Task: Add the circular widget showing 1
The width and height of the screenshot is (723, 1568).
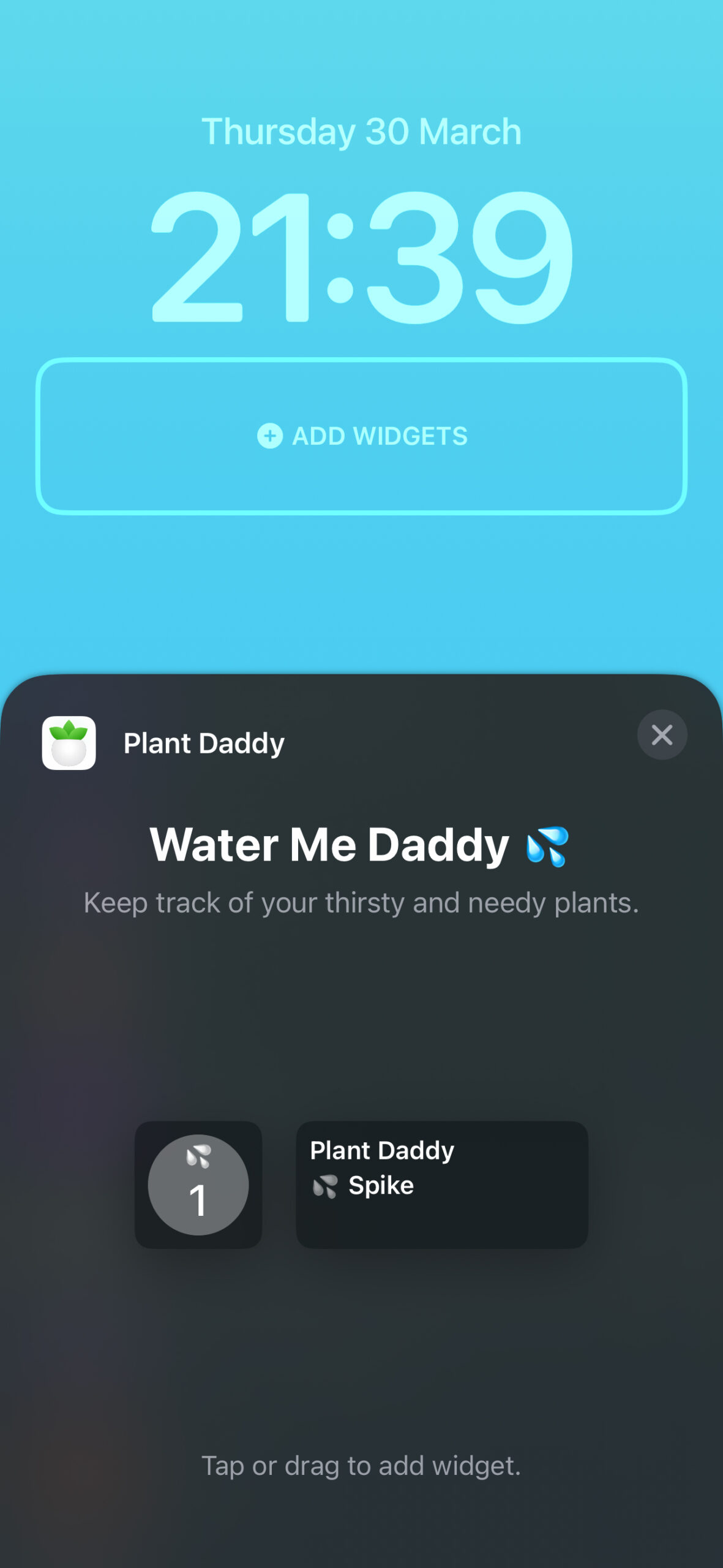Action: tap(198, 1185)
